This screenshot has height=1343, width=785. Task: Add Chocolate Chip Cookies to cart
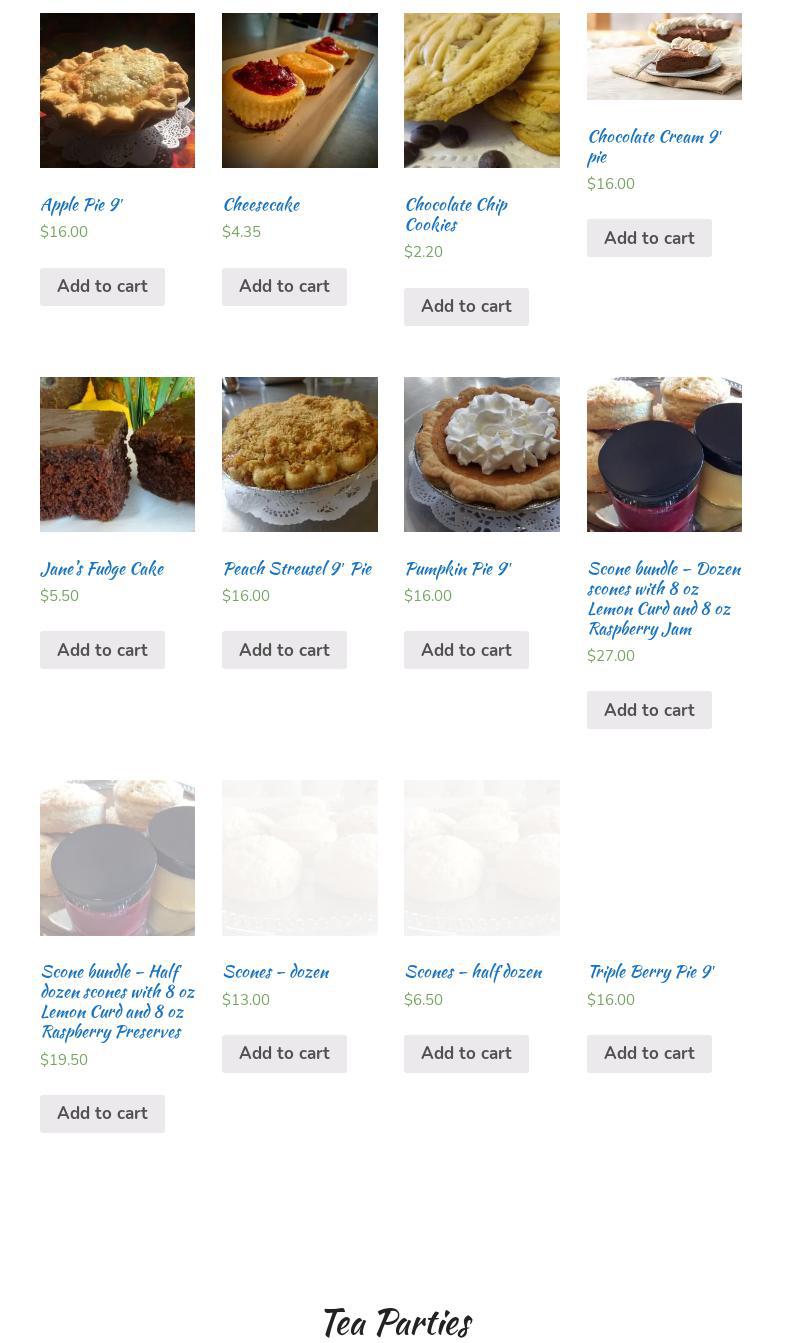pyautogui.click(x=466, y=306)
